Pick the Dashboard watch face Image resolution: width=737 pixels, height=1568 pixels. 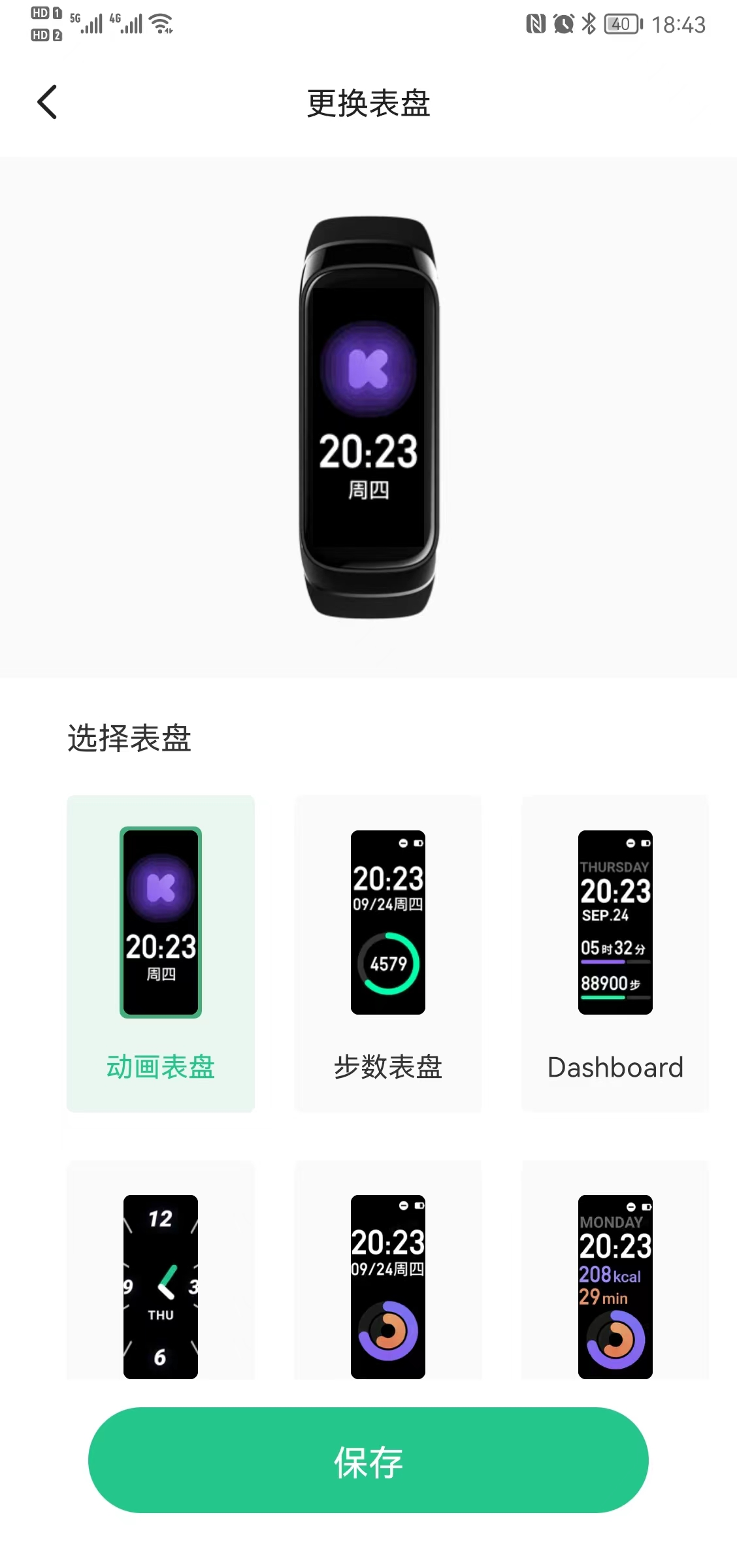pyautogui.click(x=615, y=953)
